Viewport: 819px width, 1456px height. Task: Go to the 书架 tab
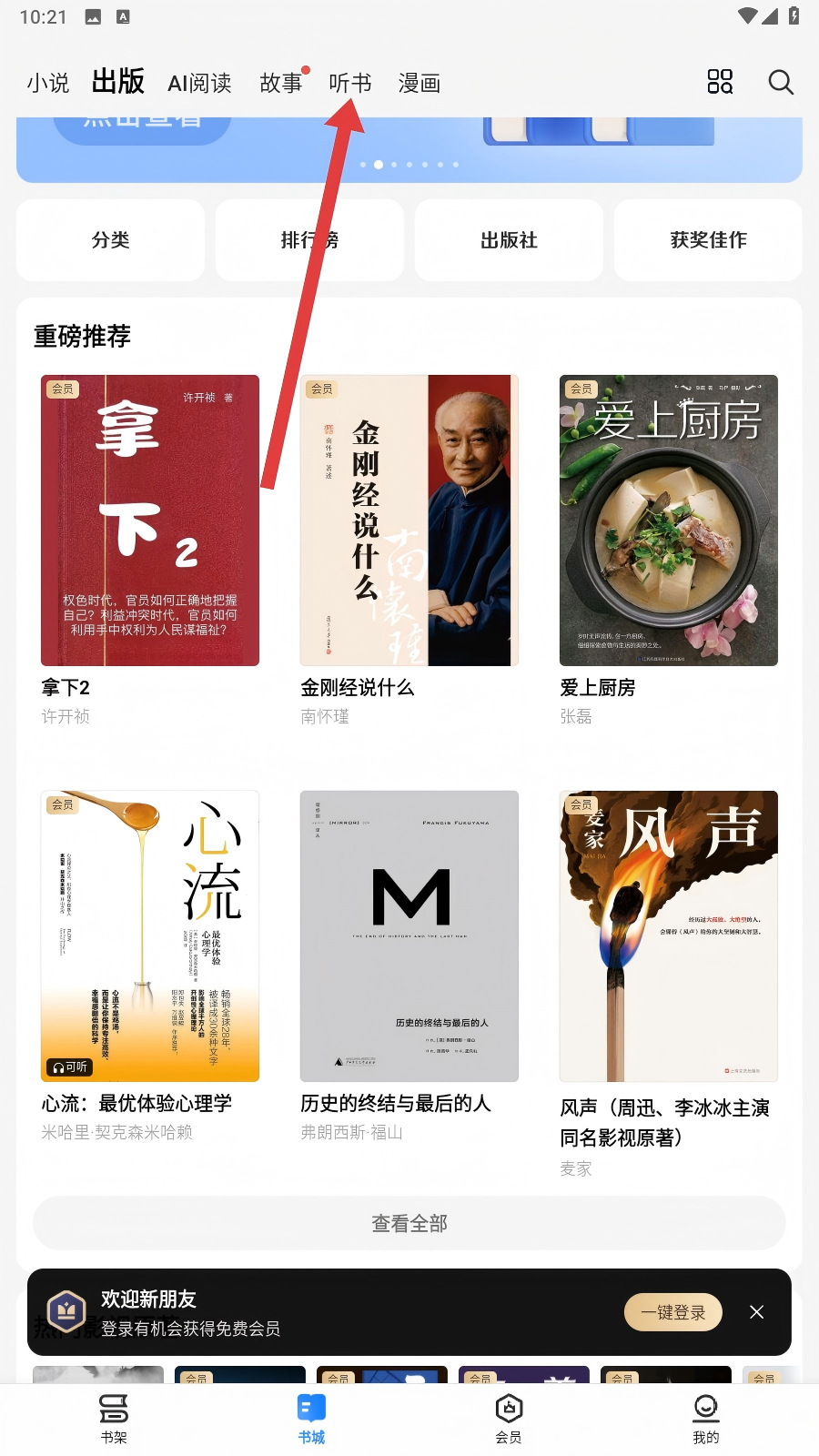[x=114, y=1419]
